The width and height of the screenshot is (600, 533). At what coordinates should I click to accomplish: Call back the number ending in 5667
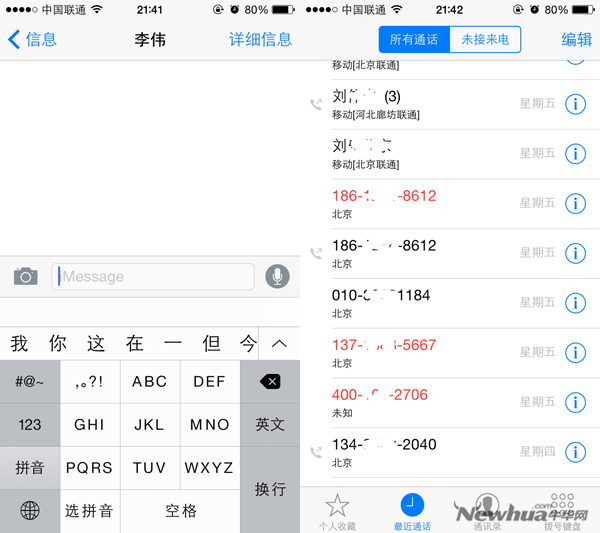tap(420, 352)
